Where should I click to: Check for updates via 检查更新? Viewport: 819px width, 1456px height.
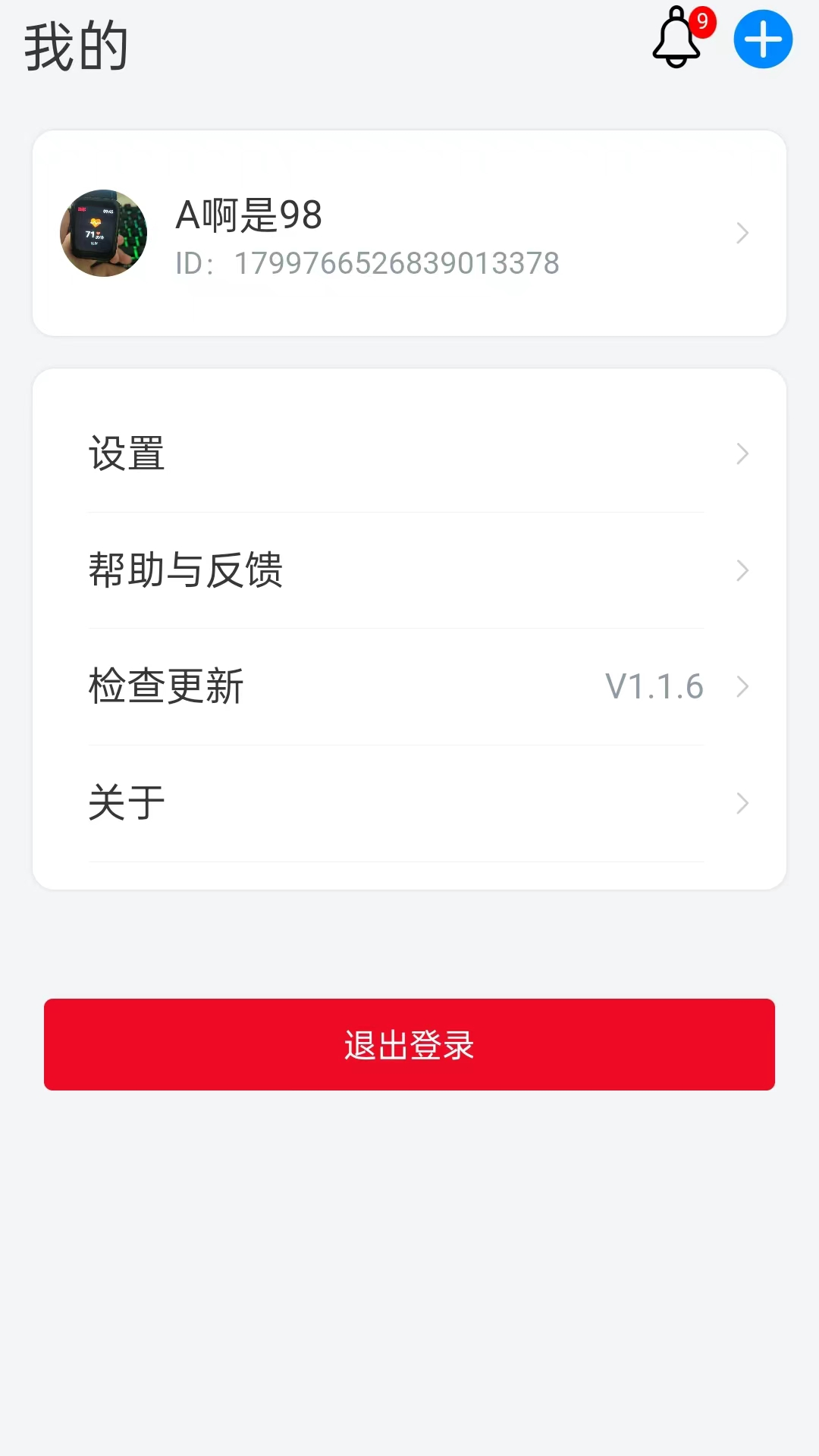click(409, 686)
